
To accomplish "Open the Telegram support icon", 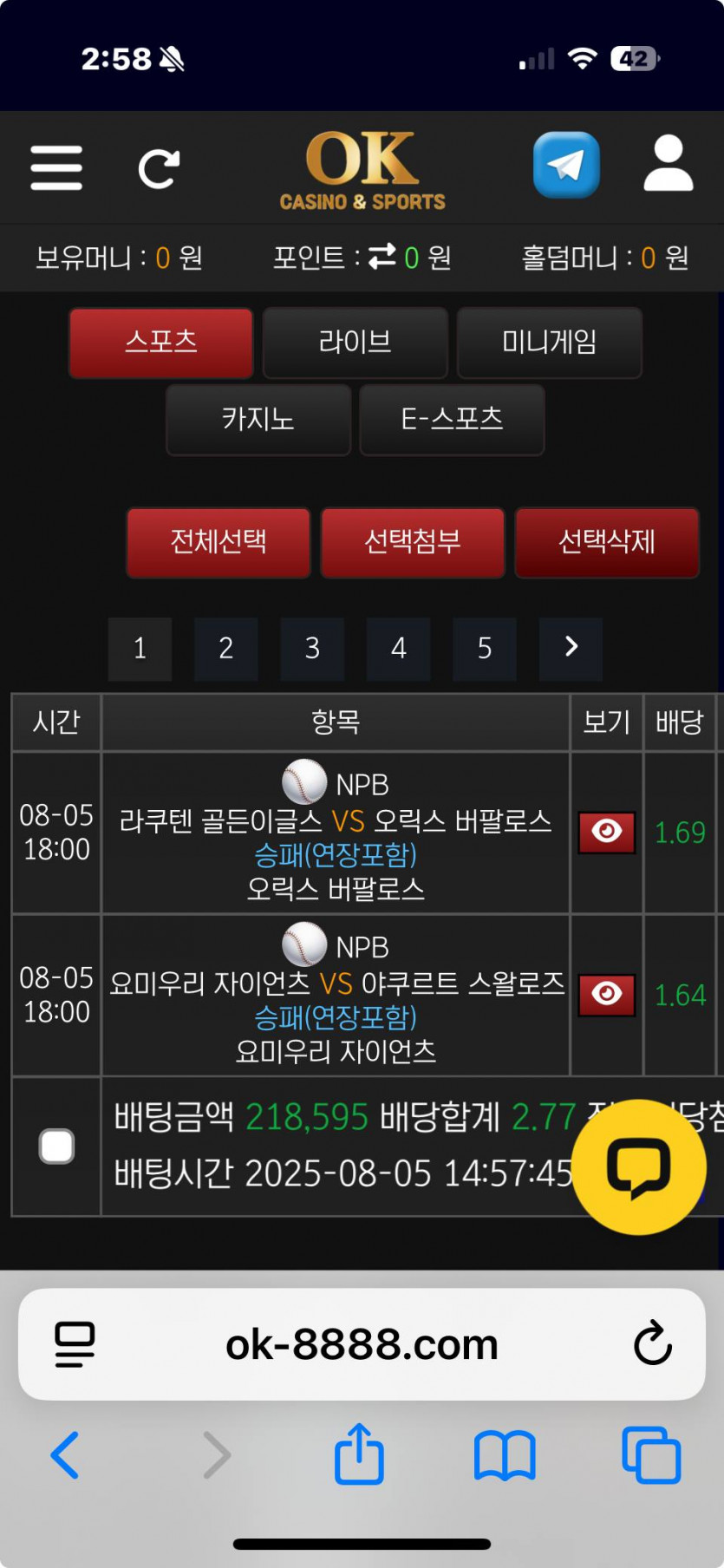I will coord(566,165).
